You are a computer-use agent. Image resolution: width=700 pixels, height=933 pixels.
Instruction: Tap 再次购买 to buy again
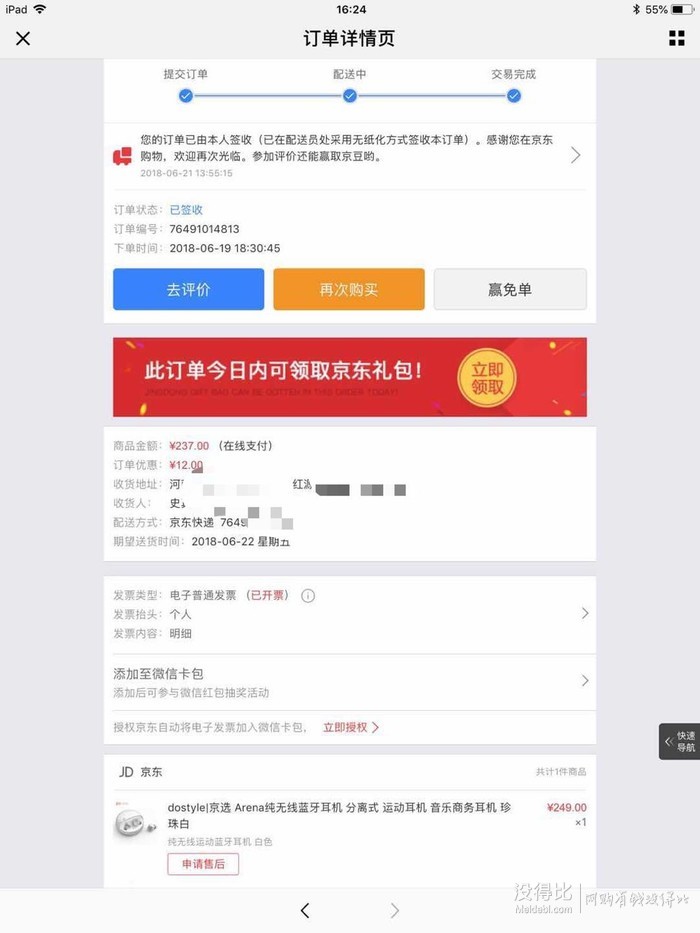[349, 290]
